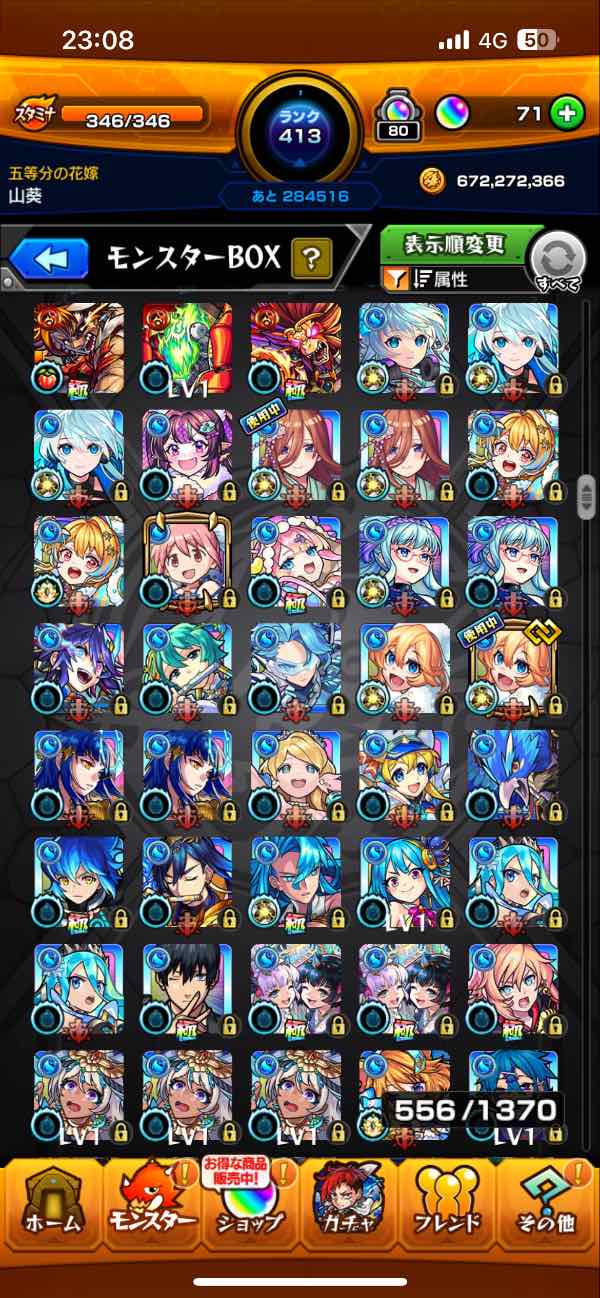Open the 属性 filter dropdown
Image resolution: width=600 pixels, height=1298 pixels.
(450, 279)
